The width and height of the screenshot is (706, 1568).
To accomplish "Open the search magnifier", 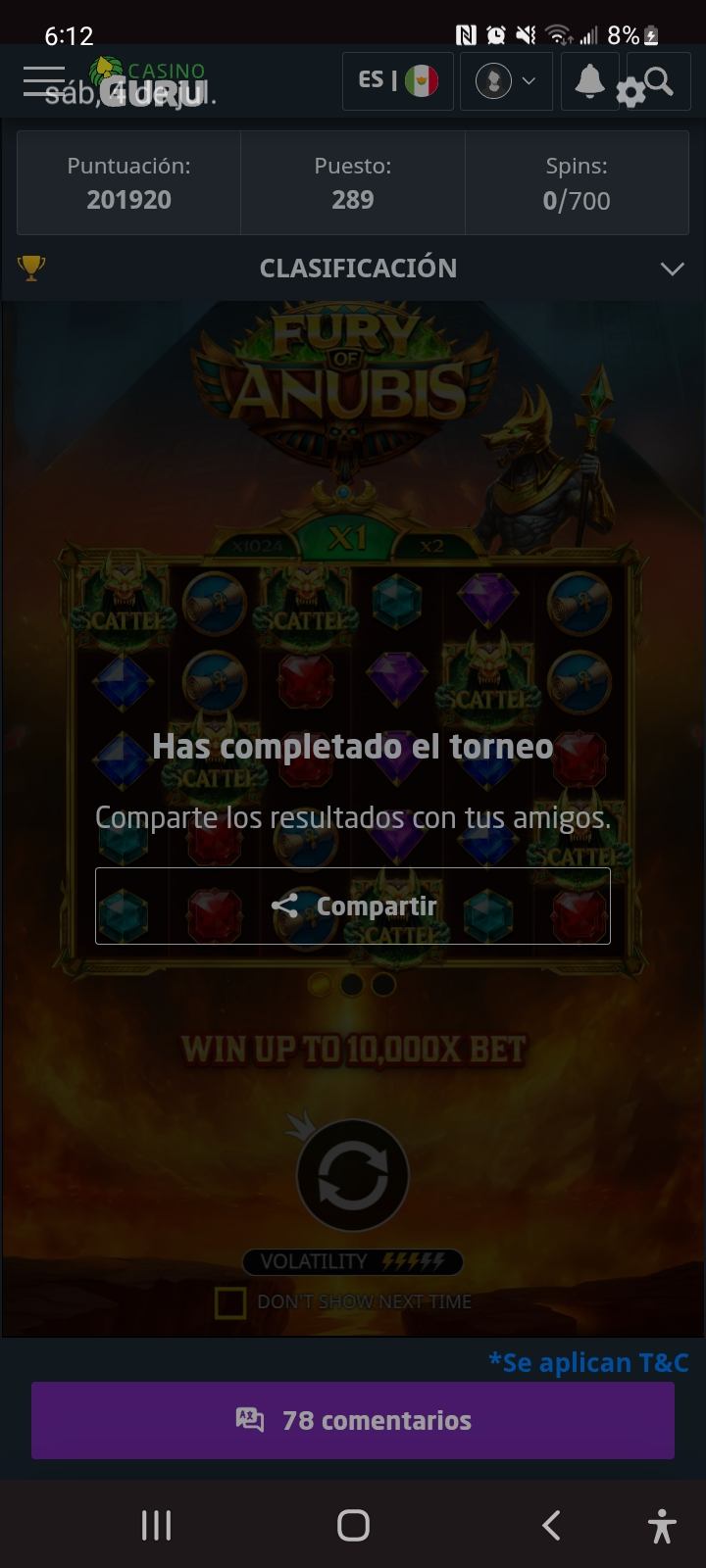I will pos(659,80).
